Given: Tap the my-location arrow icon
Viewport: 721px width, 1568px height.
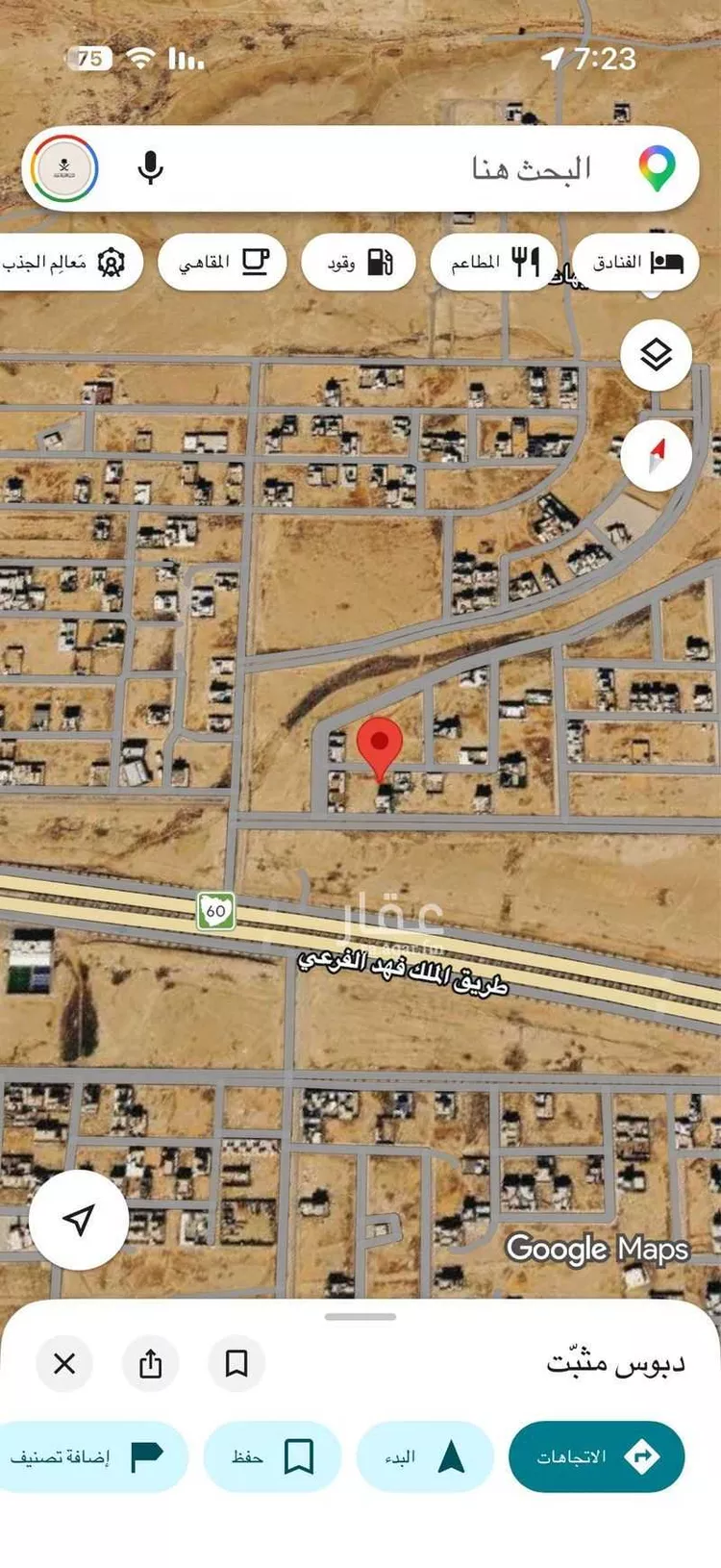Looking at the screenshot, I should coord(78,1219).
